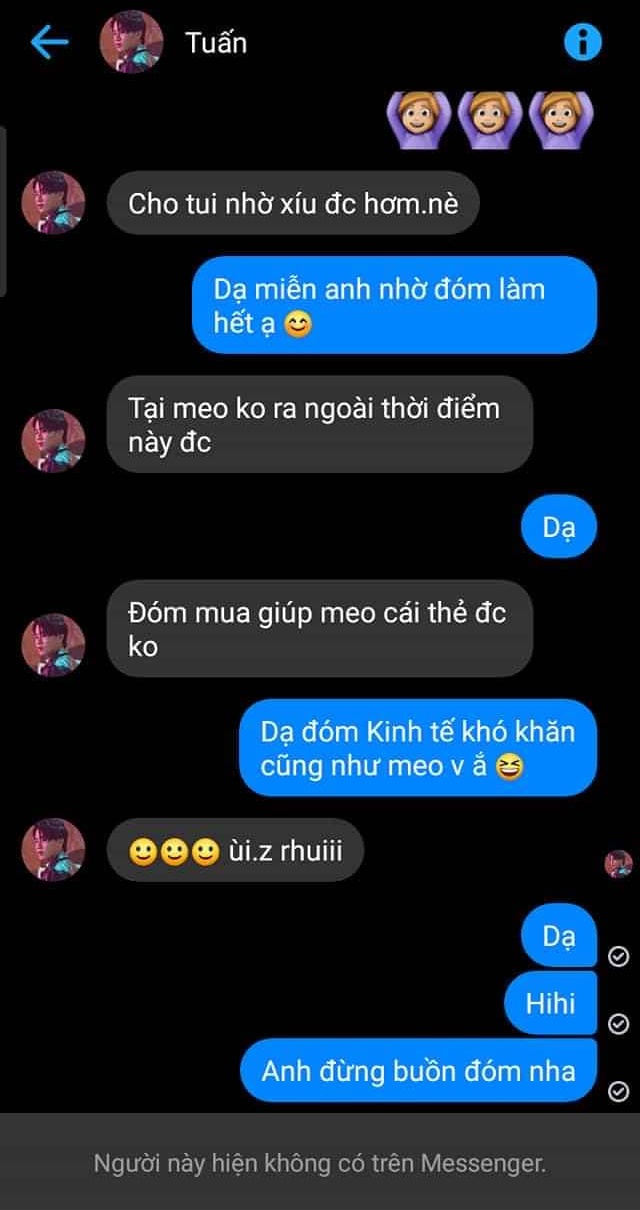The image size is (640, 1210).
Task: Go back to the chat list
Action: 48,42
